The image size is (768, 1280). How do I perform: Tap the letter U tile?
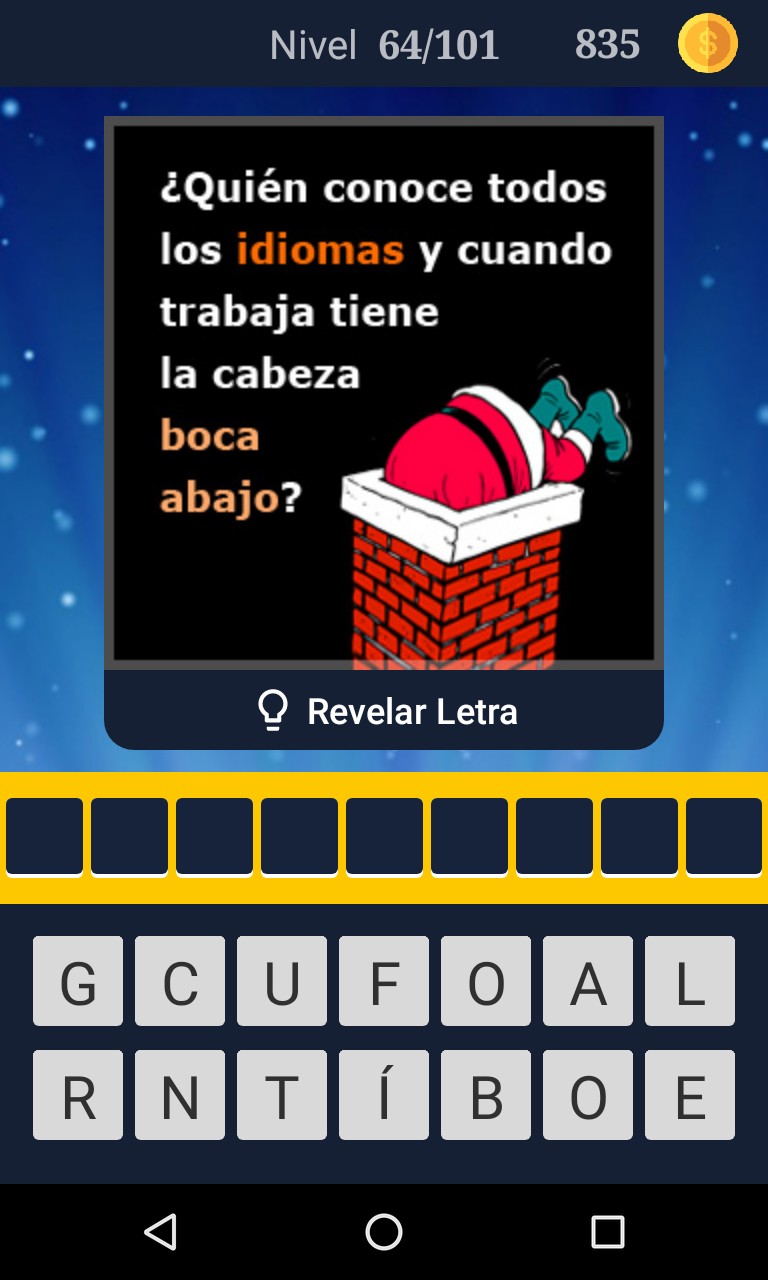282,981
